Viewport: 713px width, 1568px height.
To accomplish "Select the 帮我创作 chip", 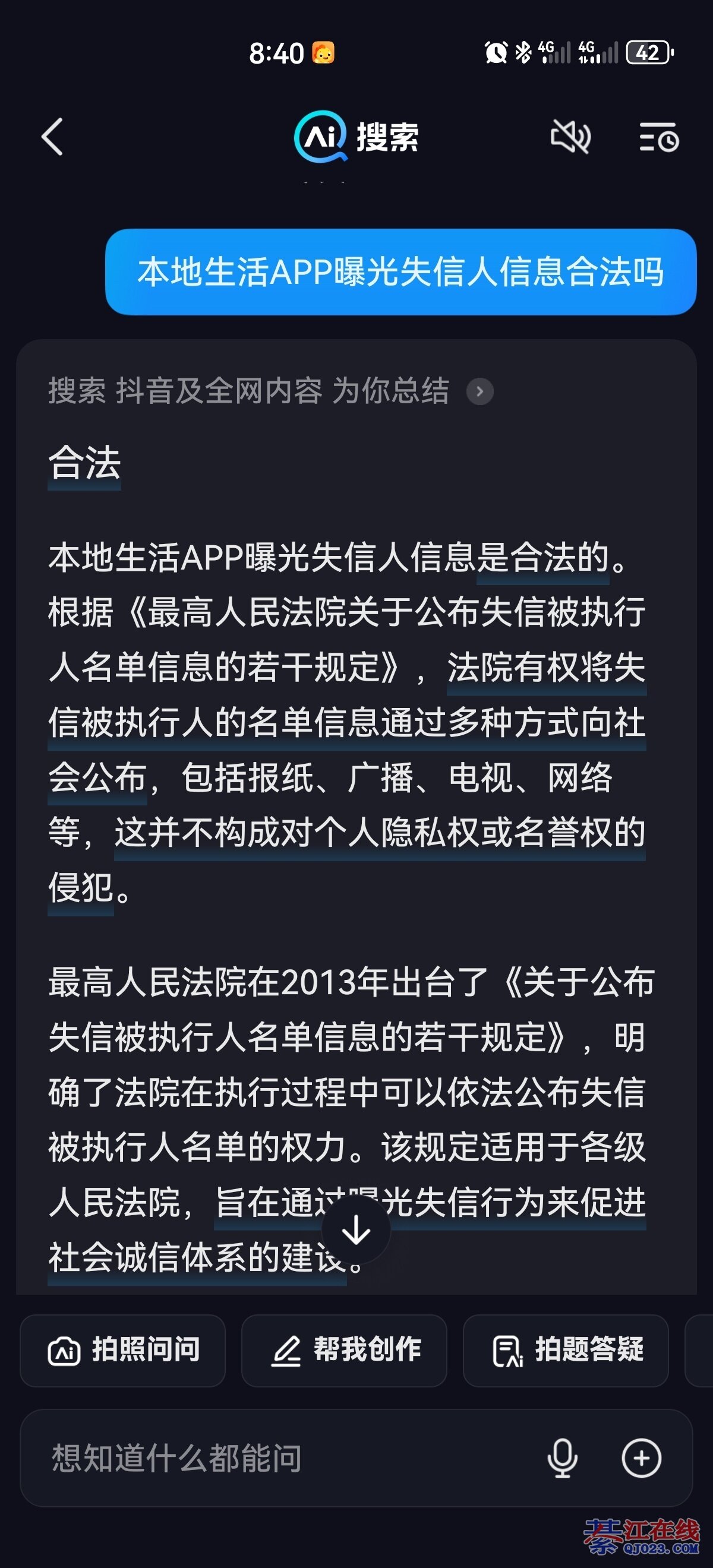I will point(345,1350).
